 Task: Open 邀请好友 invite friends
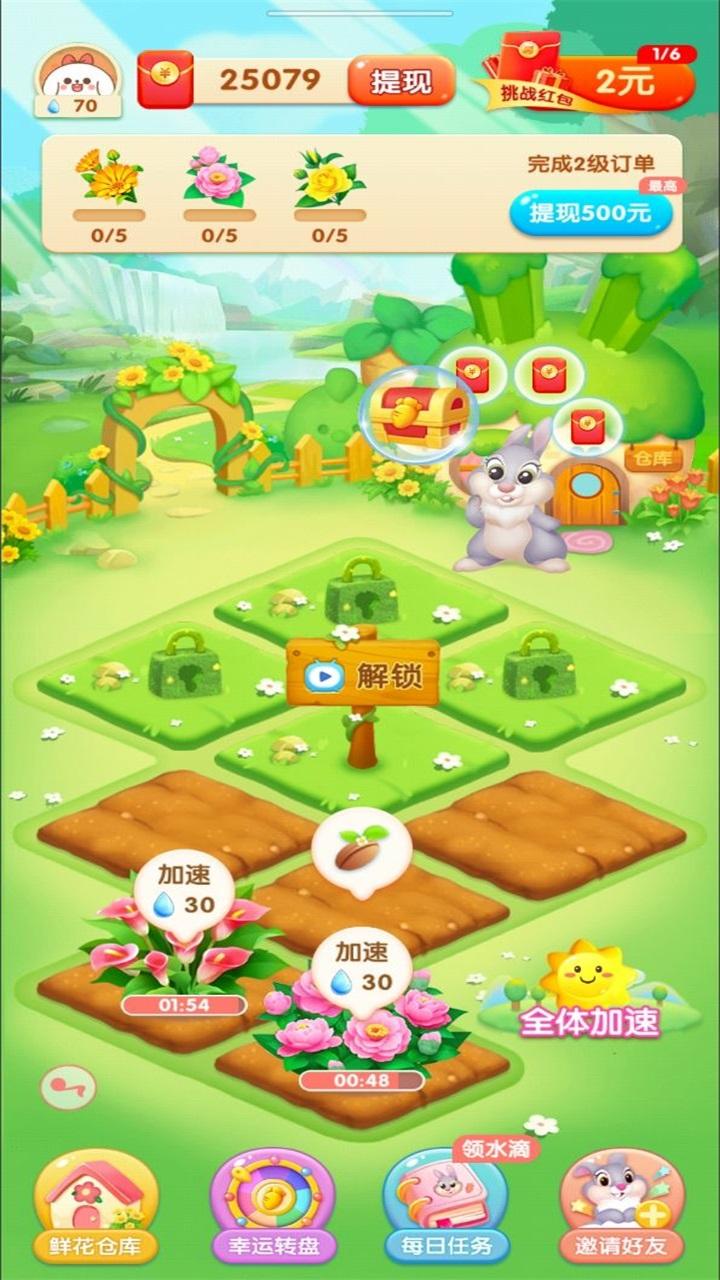pos(622,1208)
